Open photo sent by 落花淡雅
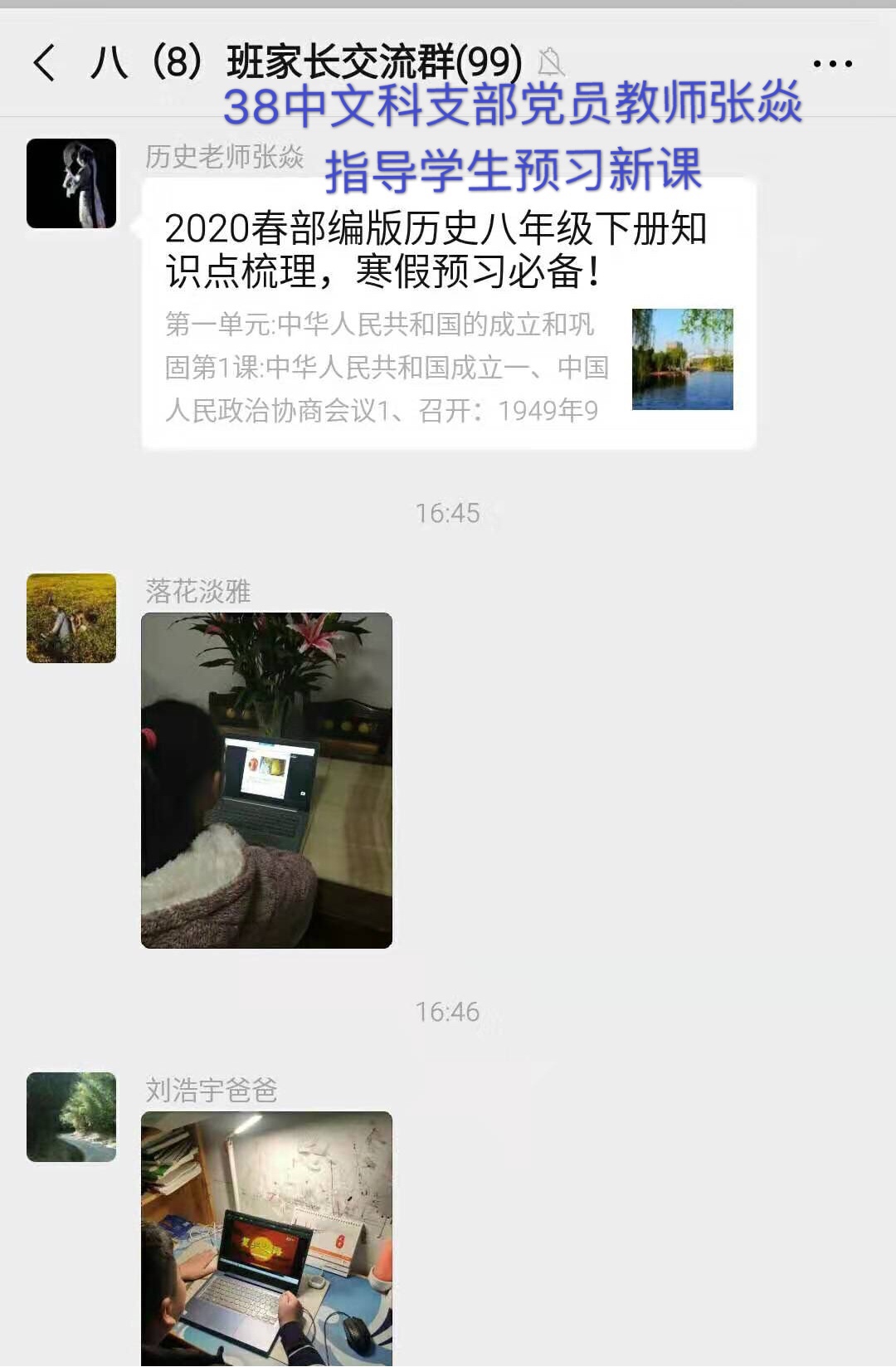Viewport: 896px width, 1367px height. (x=266, y=780)
